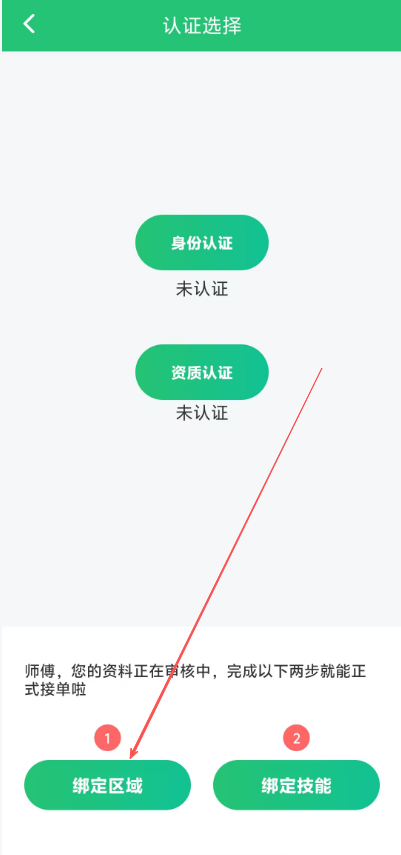This screenshot has height=855, width=401.
Task: Tap the 绑定技能 button
Action: click(296, 785)
